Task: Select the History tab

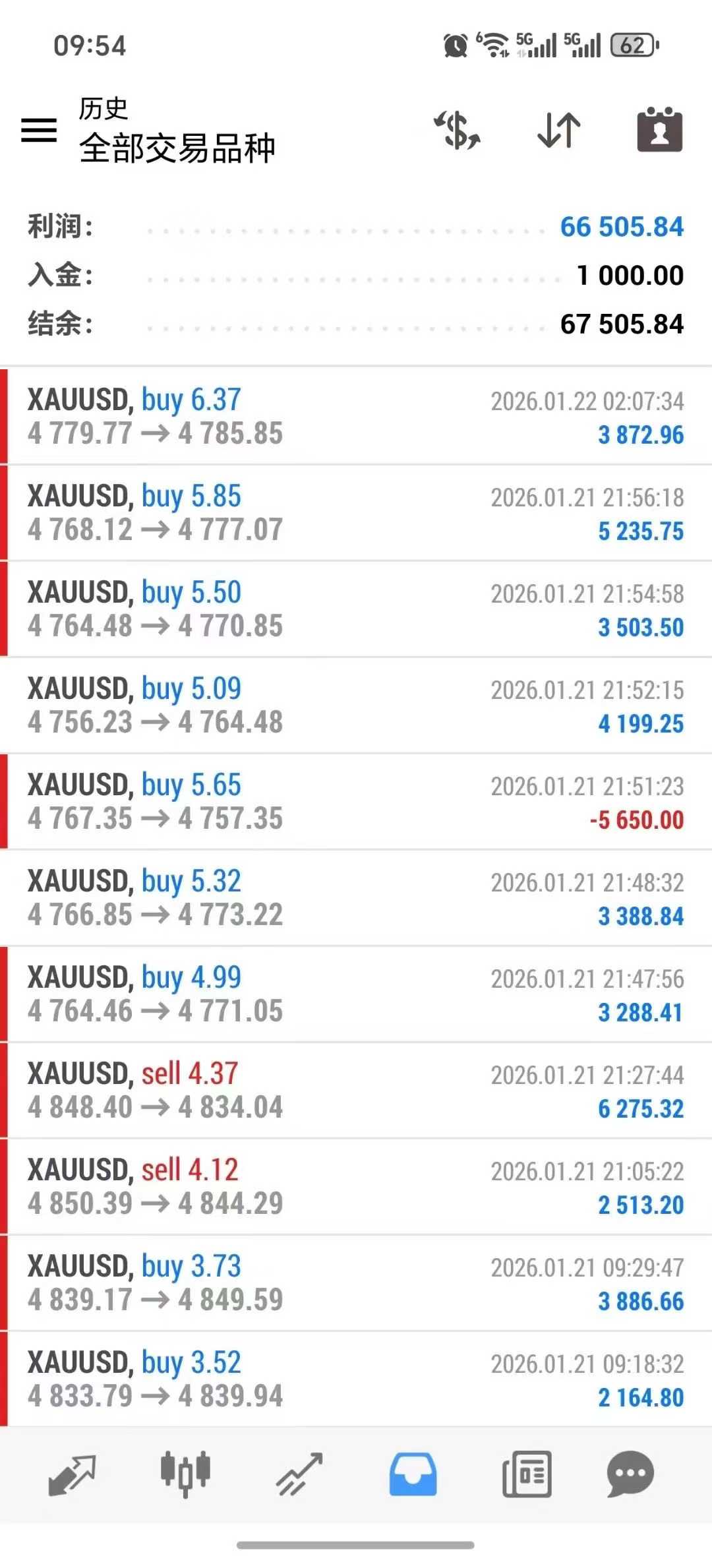Action: [413, 1474]
